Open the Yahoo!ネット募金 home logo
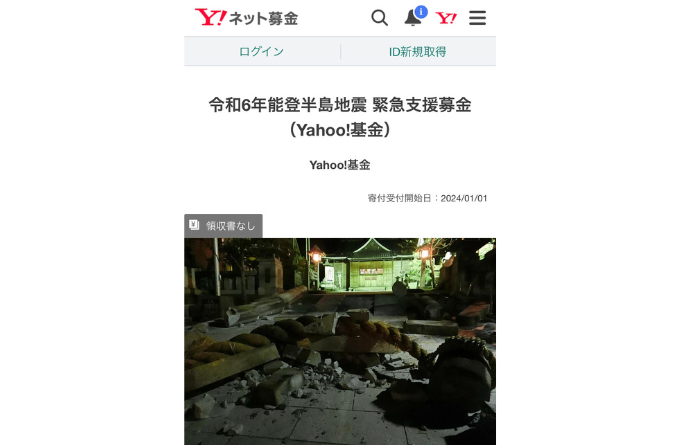 (x=246, y=18)
